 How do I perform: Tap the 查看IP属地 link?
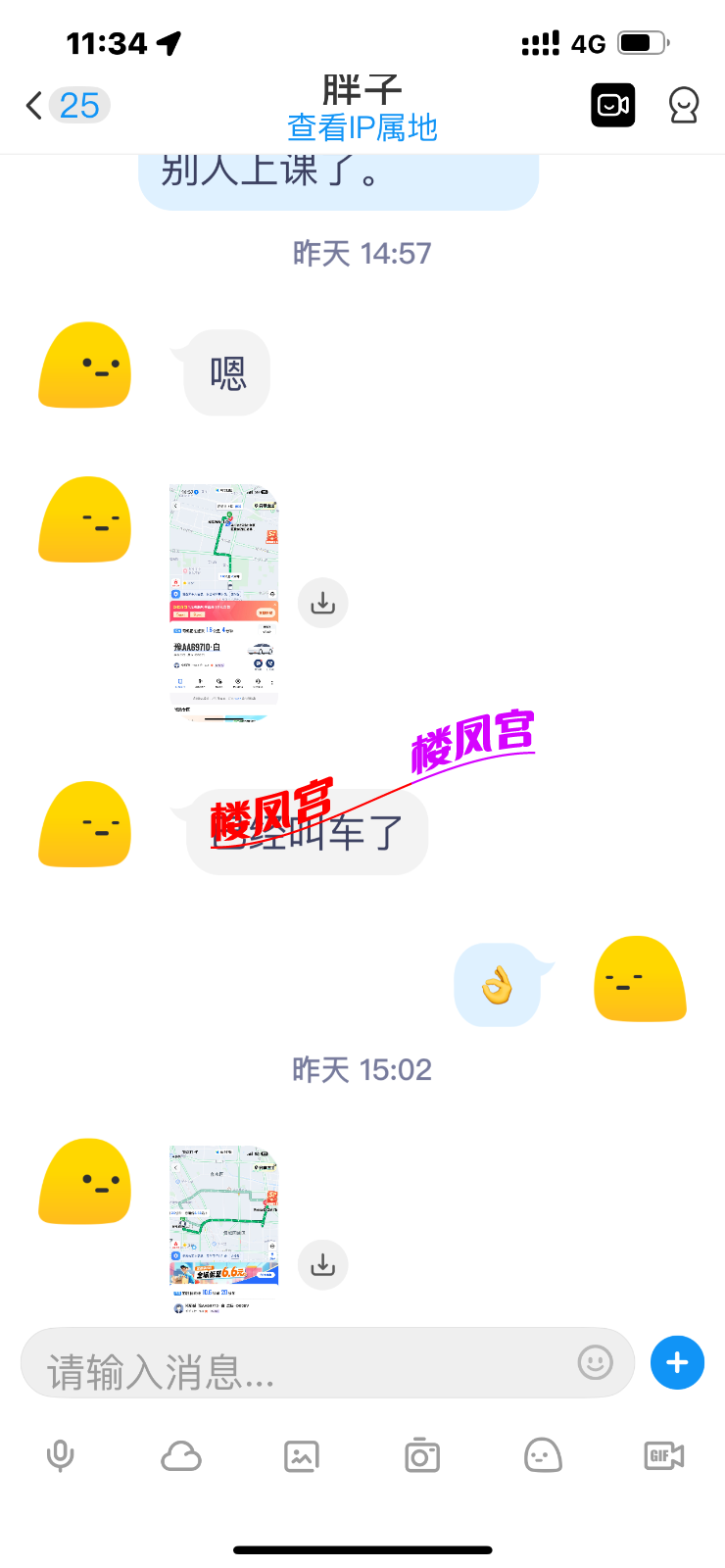click(x=362, y=128)
